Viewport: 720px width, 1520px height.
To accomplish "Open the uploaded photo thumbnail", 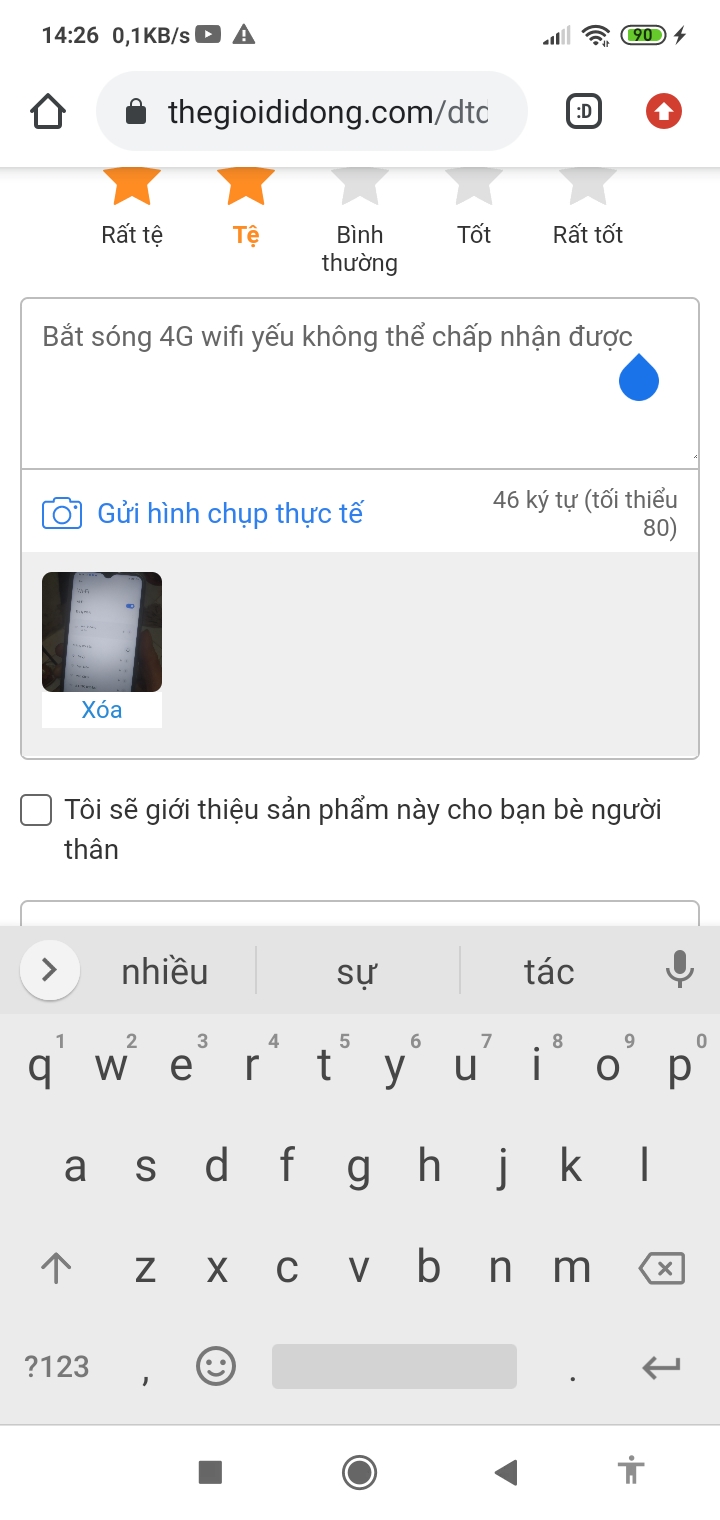I will pyautogui.click(x=102, y=631).
